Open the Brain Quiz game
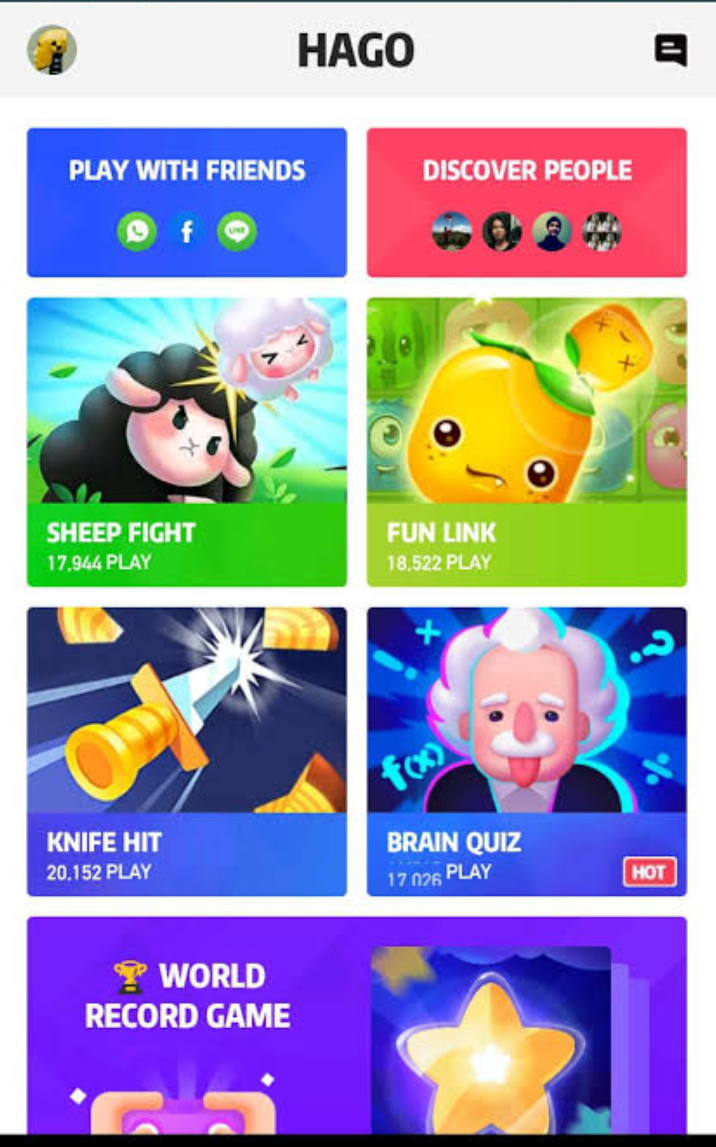This screenshot has height=1147, width=716. 526,750
